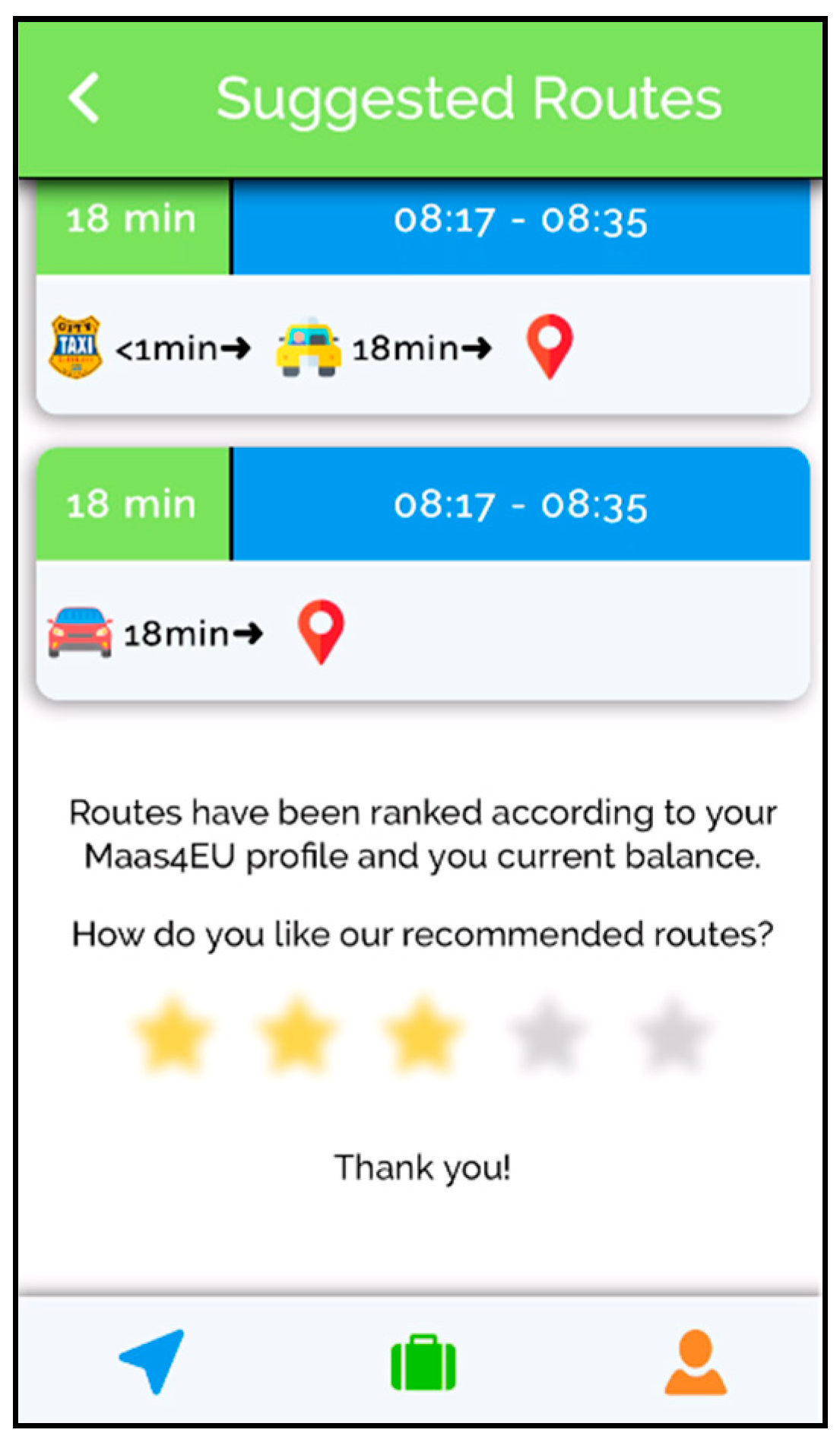
Task: Rate recommended routes two stars
Action: click(x=297, y=1034)
